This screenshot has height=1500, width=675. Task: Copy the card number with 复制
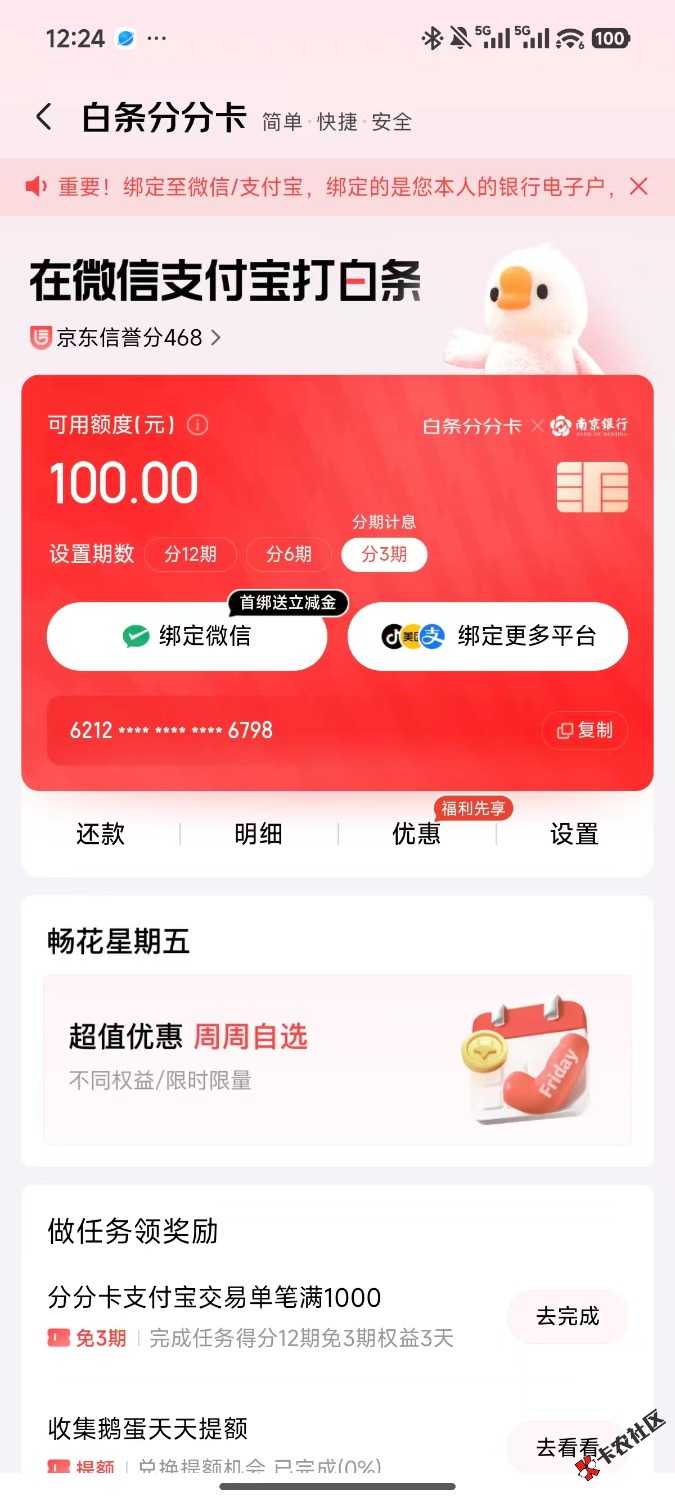pos(585,730)
